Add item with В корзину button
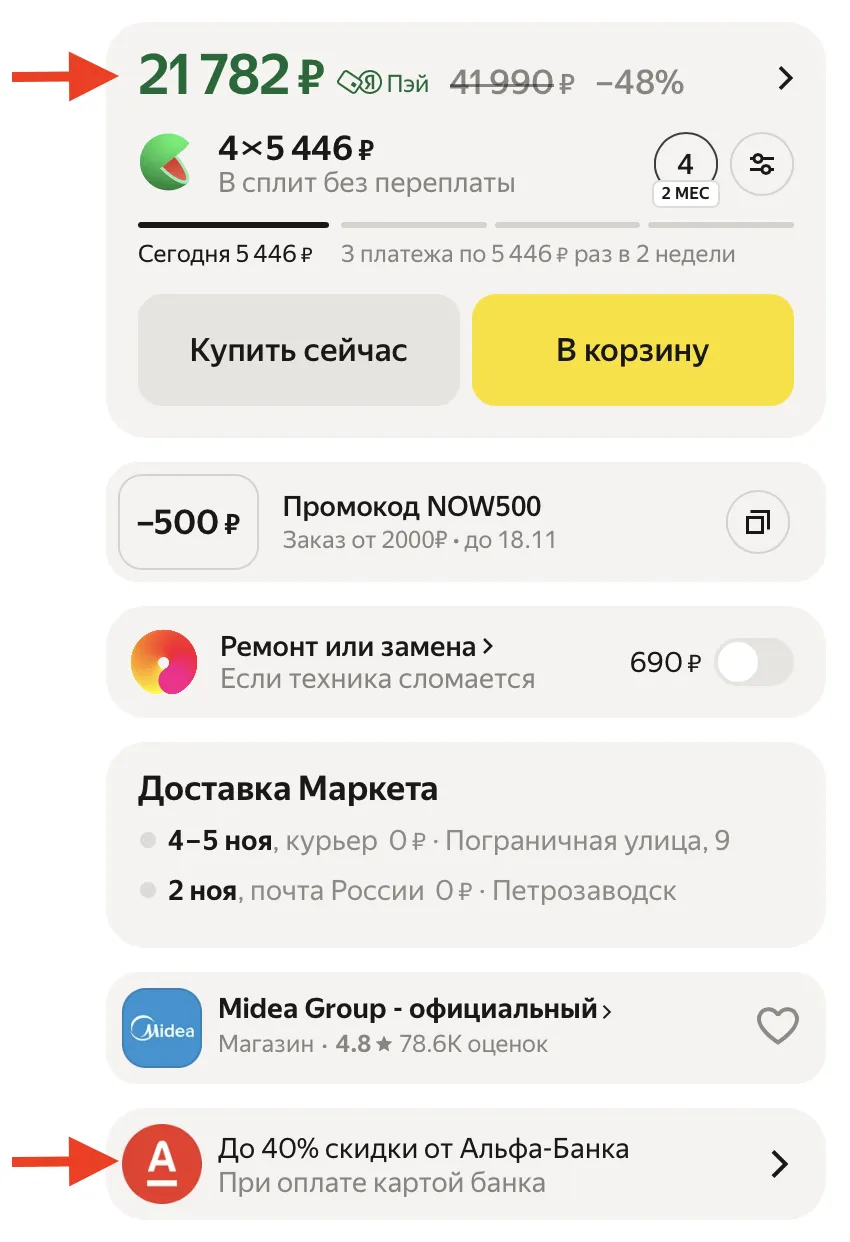The image size is (850, 1242). [x=632, y=350]
